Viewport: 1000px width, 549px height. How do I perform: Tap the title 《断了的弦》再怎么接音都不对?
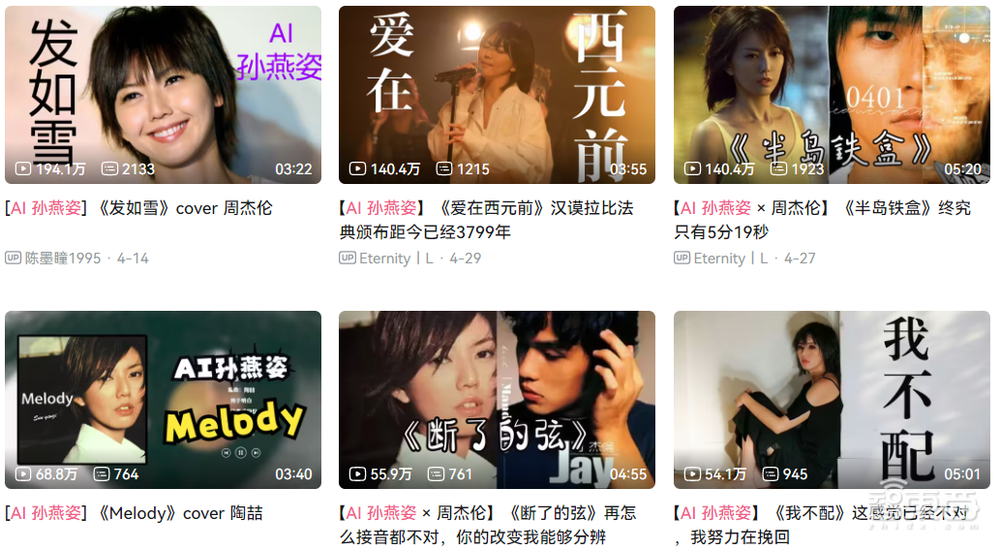tap(486, 525)
